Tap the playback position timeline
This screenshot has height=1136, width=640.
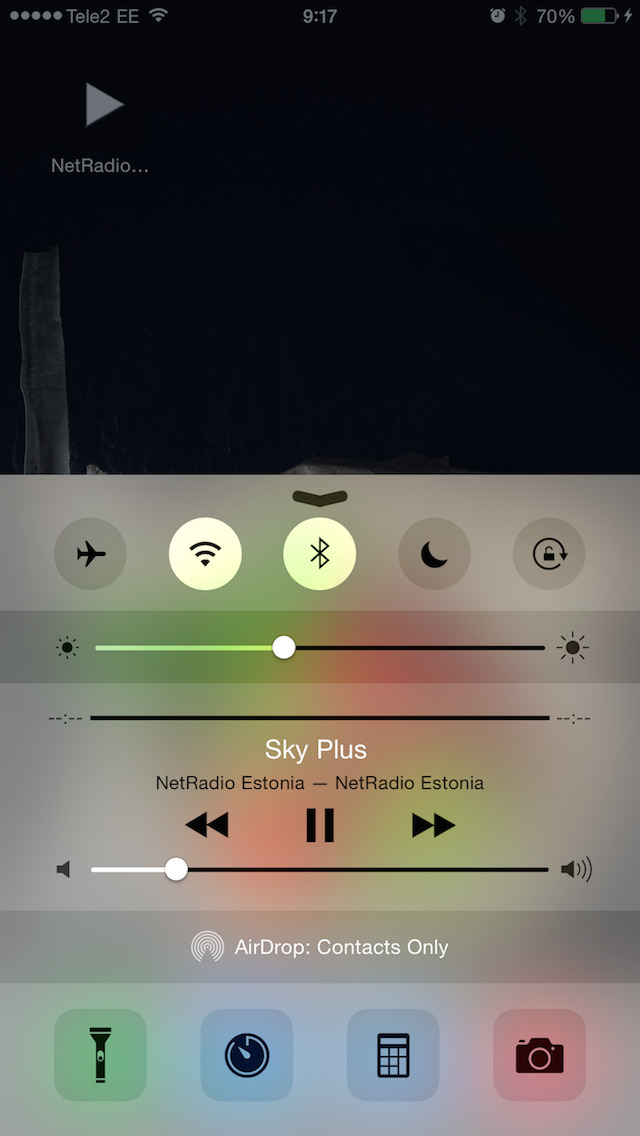click(320, 718)
